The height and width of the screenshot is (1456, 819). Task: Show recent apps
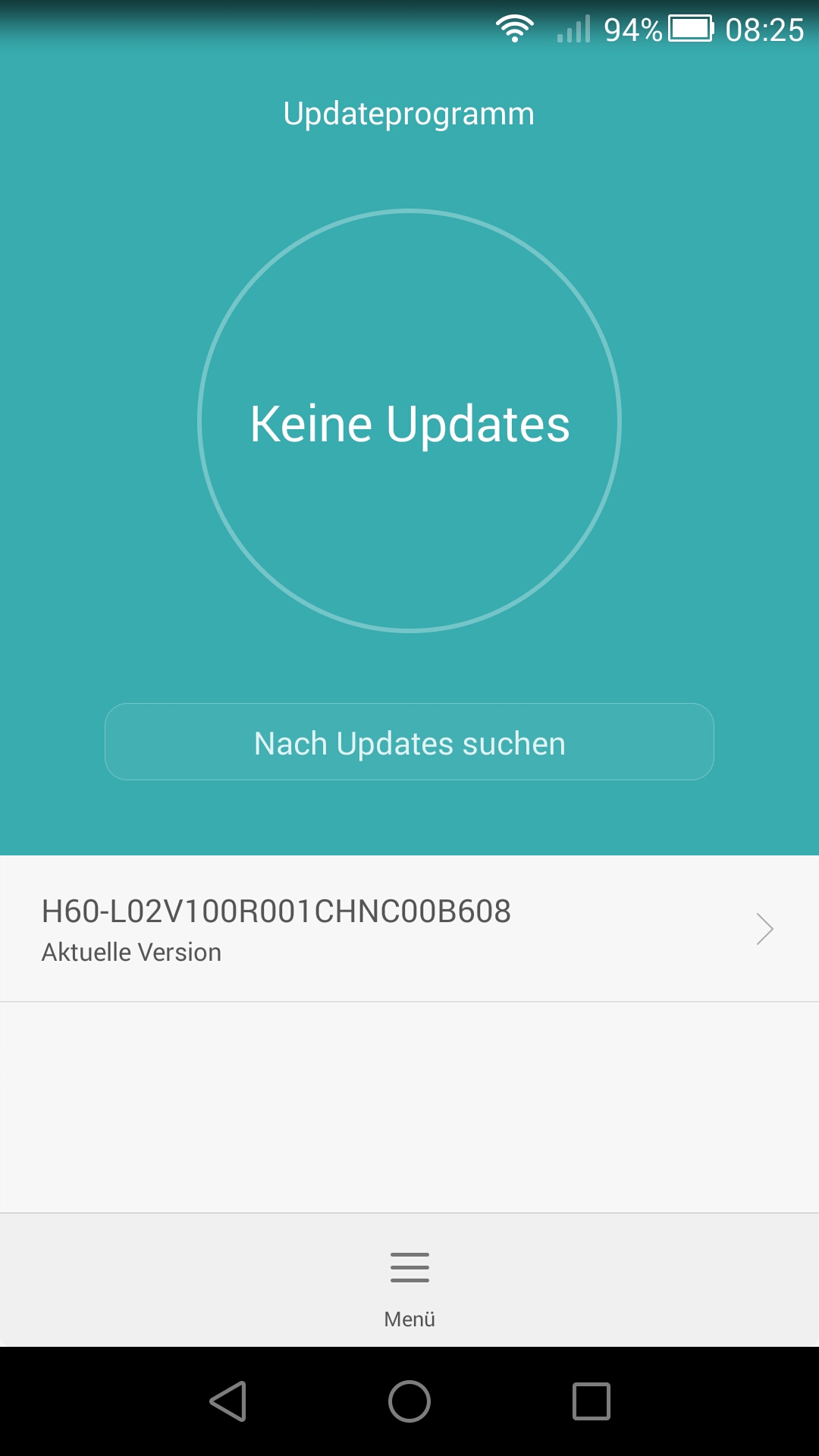[591, 1401]
